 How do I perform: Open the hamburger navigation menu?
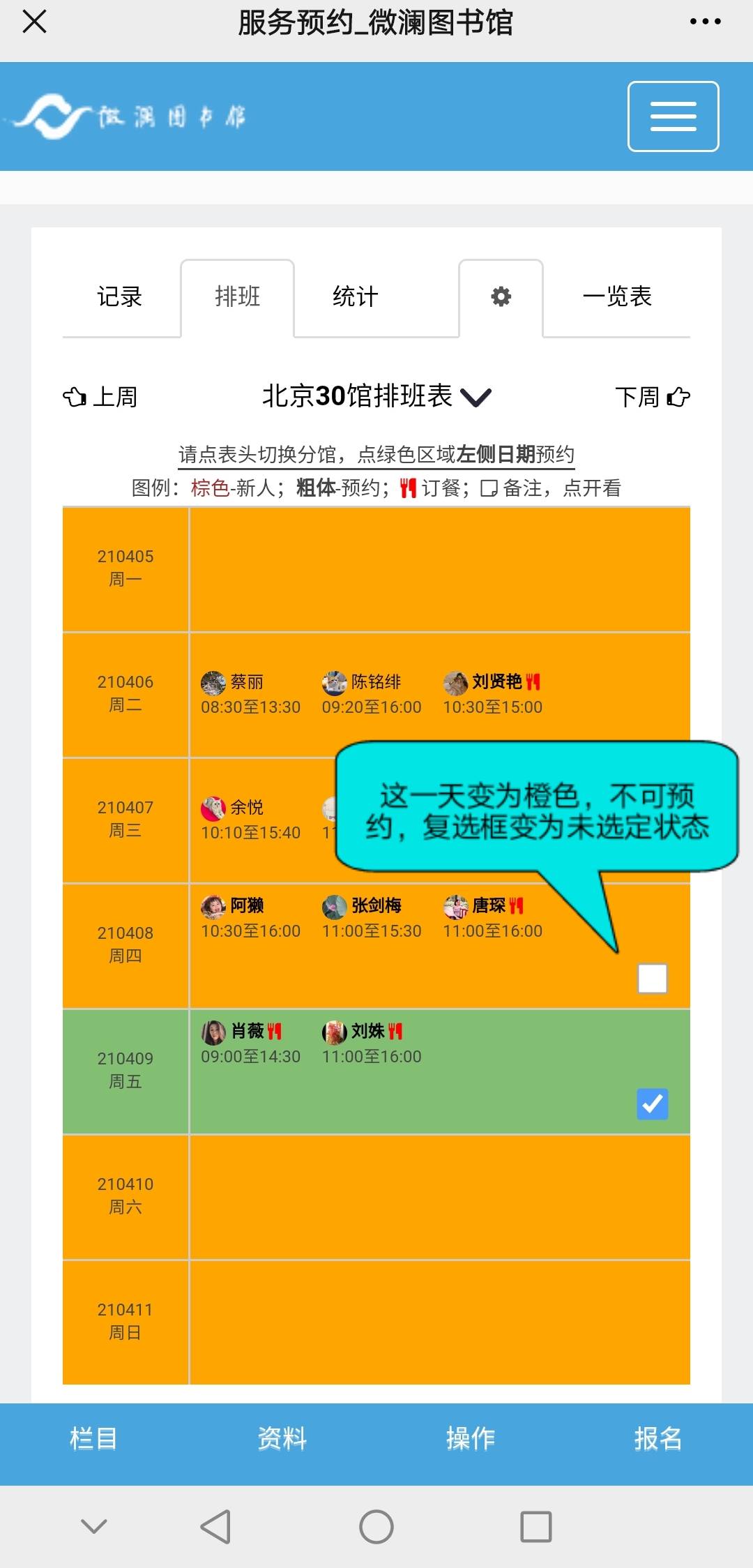click(x=673, y=116)
